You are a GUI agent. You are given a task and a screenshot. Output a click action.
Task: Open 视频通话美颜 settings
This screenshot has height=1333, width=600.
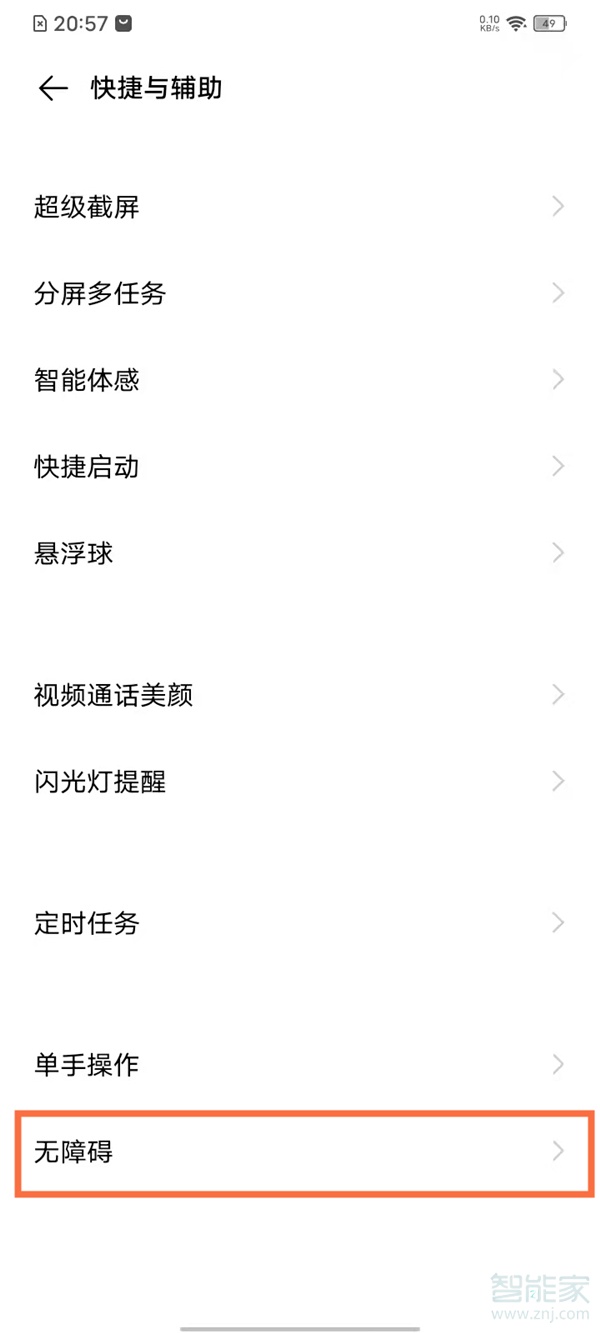click(x=300, y=695)
